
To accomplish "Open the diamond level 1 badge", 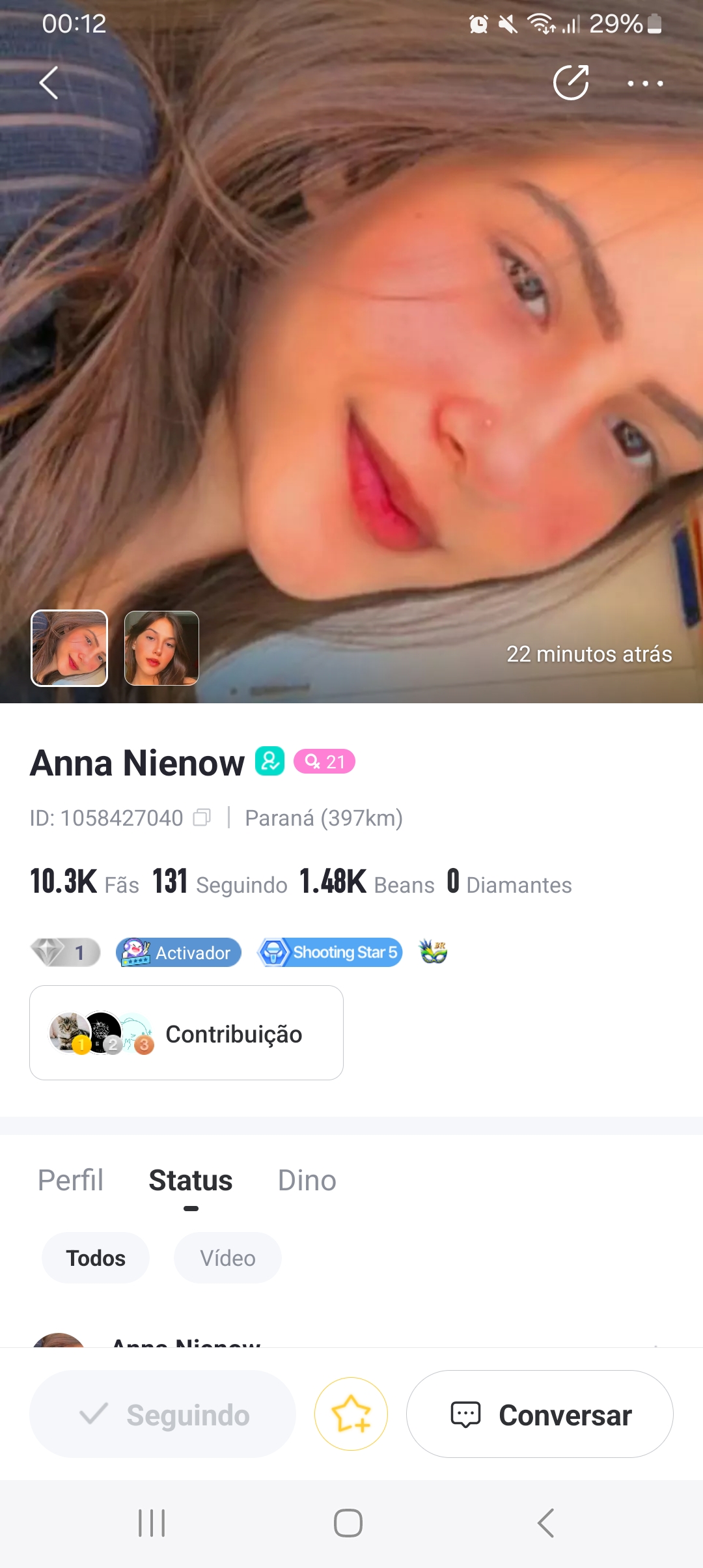I will coord(65,953).
